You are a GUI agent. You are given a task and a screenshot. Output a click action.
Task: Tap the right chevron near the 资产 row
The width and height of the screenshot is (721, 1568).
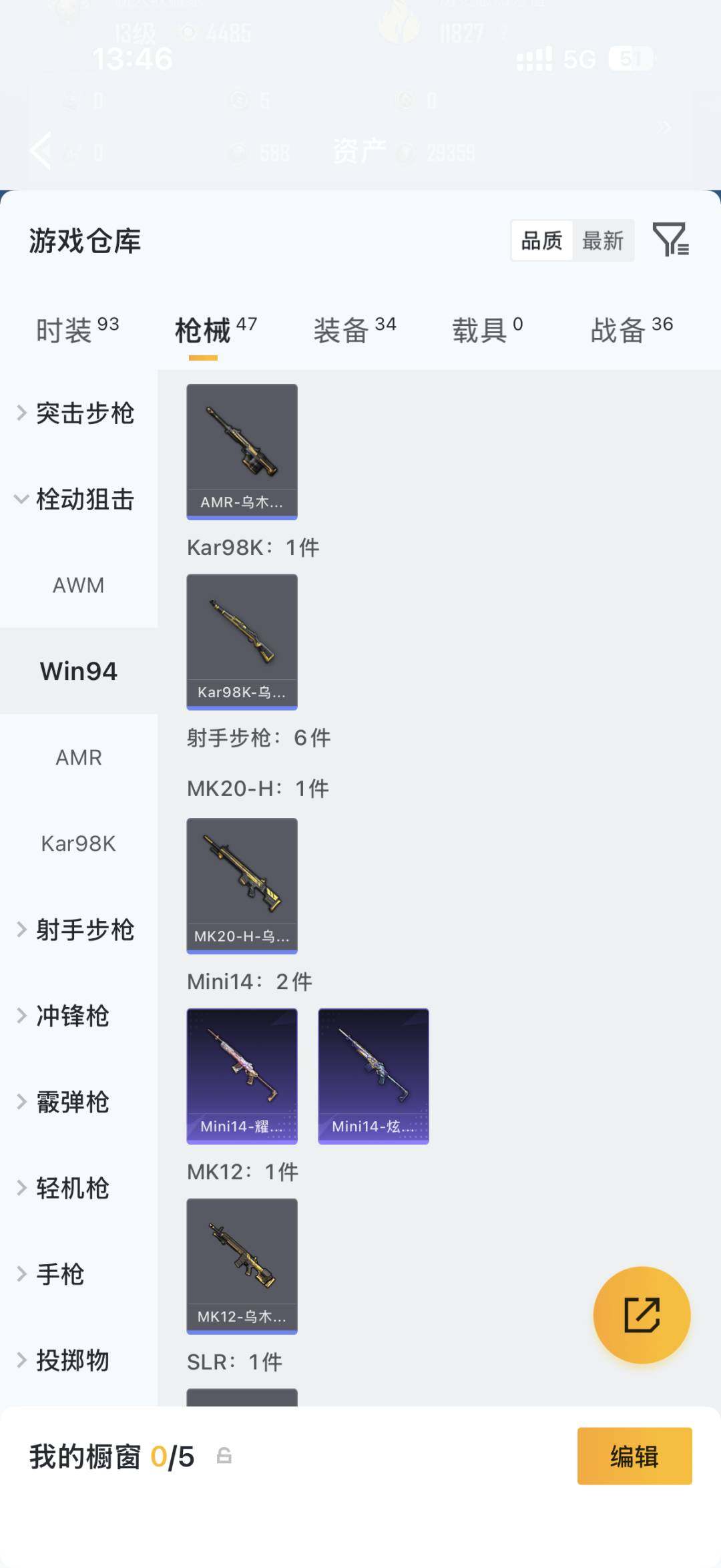(663, 127)
